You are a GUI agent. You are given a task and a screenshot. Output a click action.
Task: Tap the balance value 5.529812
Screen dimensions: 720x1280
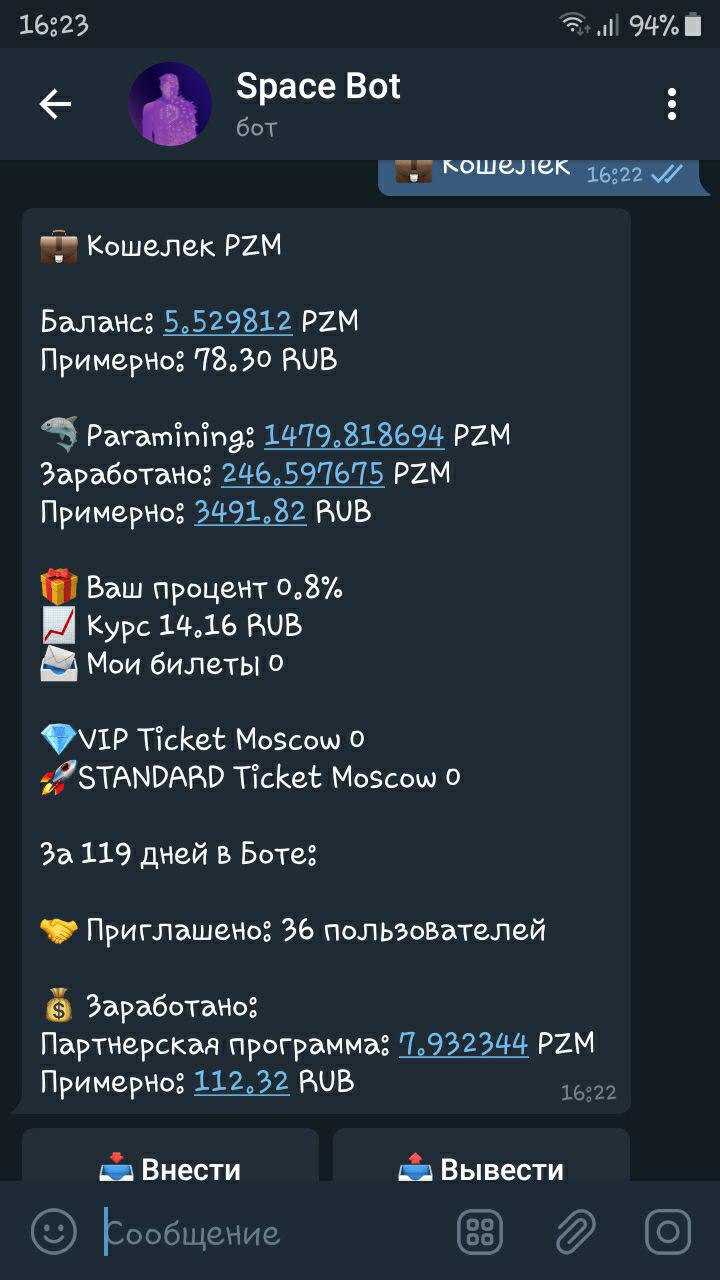[x=227, y=322]
